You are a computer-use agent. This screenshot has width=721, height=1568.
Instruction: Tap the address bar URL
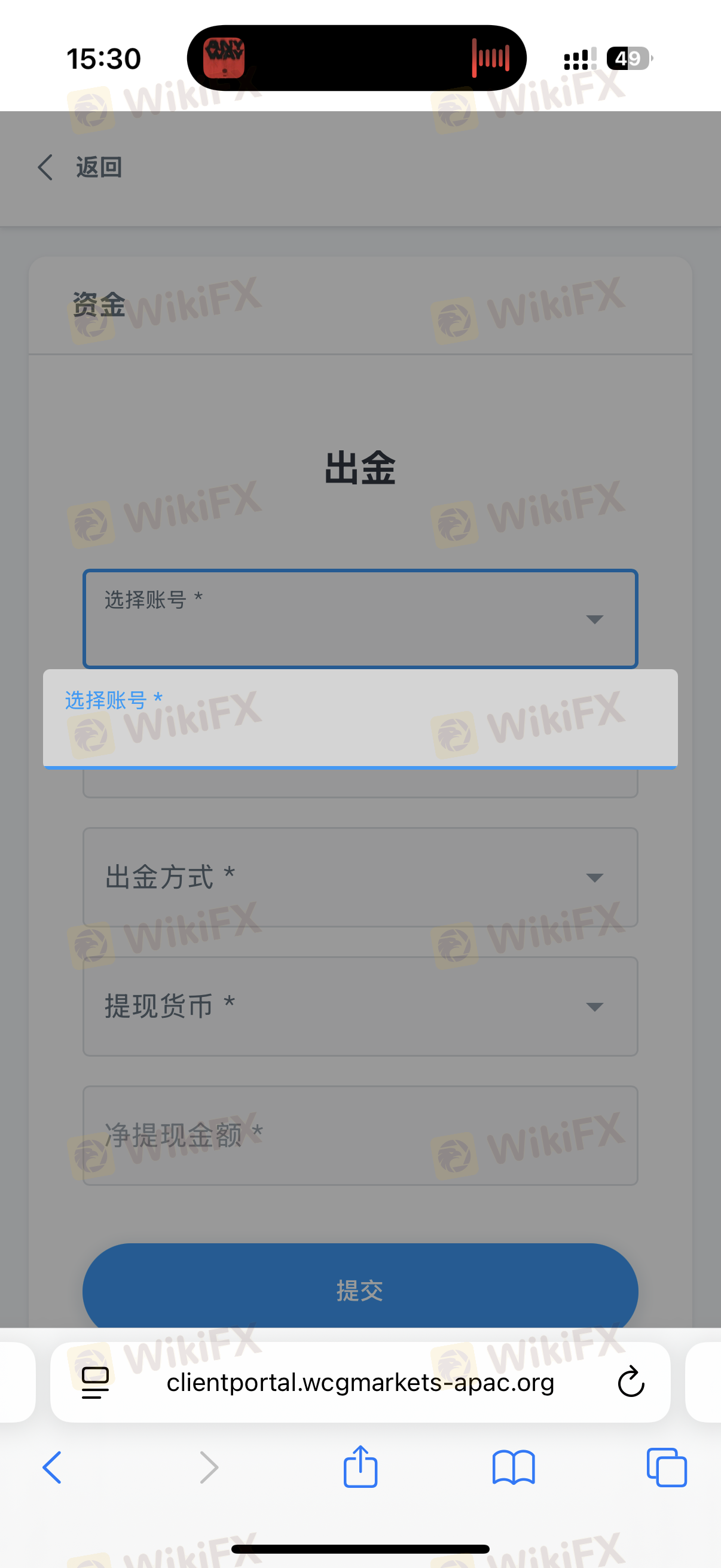coord(360,1383)
